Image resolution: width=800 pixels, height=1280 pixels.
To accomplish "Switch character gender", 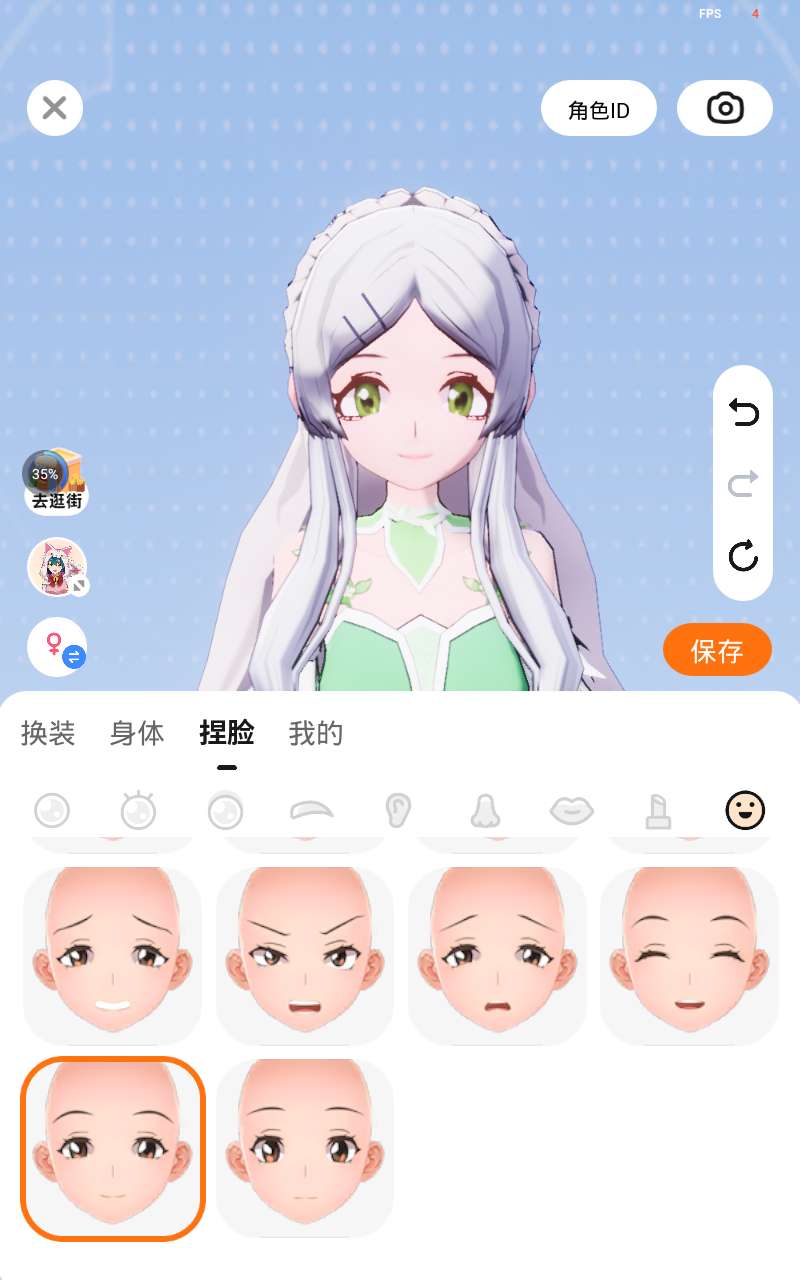I will click(57, 647).
